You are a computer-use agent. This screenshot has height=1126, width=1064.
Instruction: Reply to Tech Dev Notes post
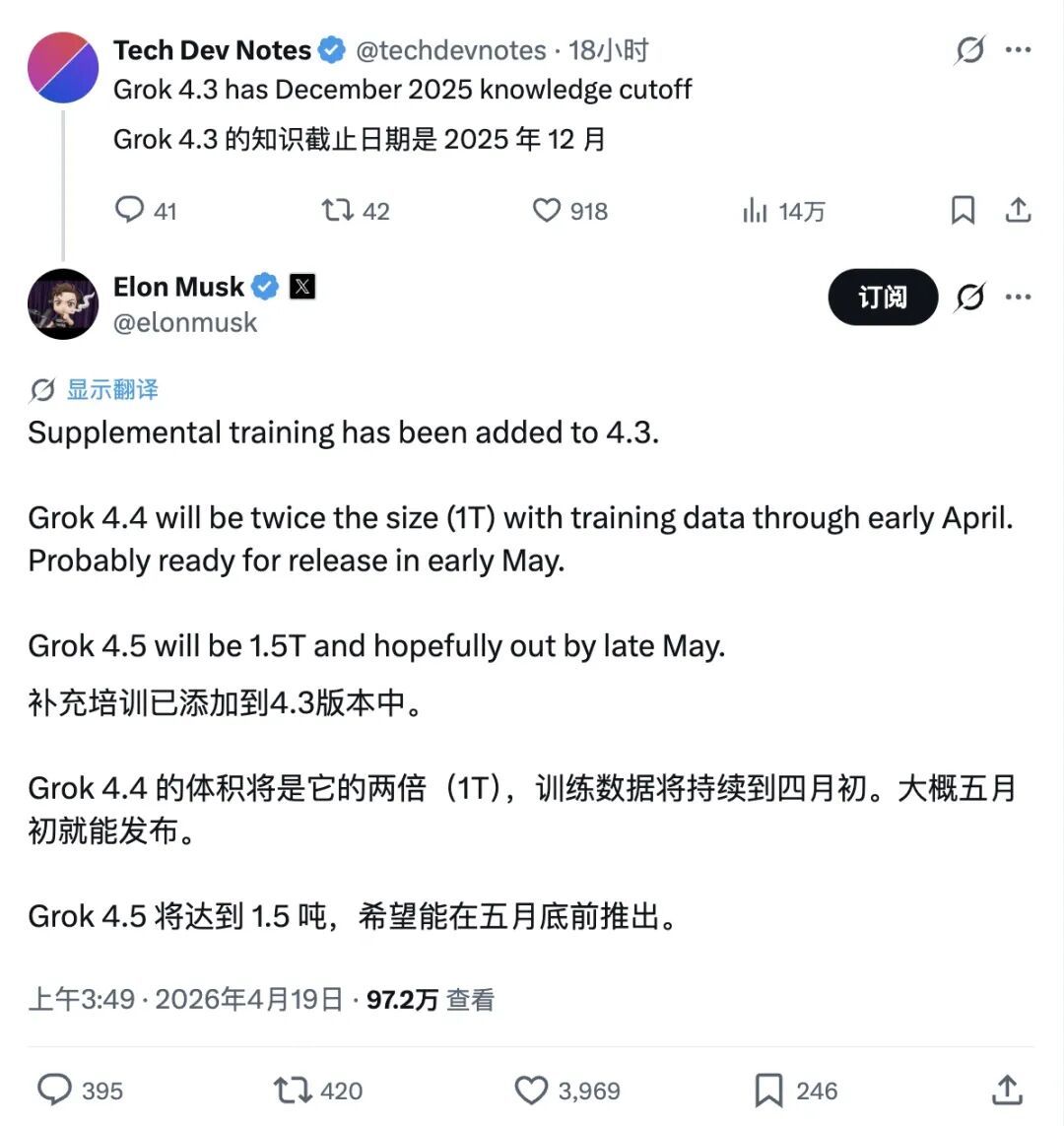pyautogui.click(x=131, y=210)
